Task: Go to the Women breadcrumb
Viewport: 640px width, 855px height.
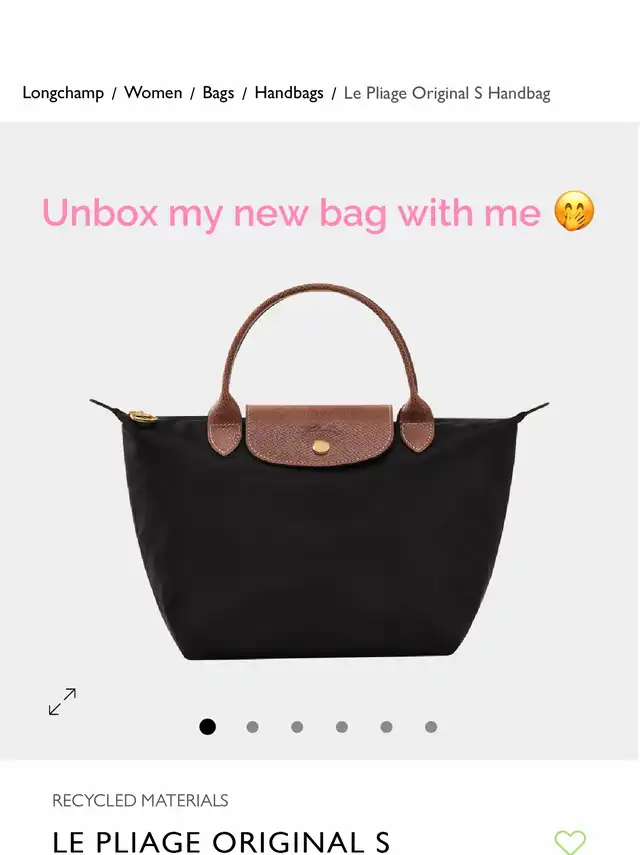Action: (153, 93)
